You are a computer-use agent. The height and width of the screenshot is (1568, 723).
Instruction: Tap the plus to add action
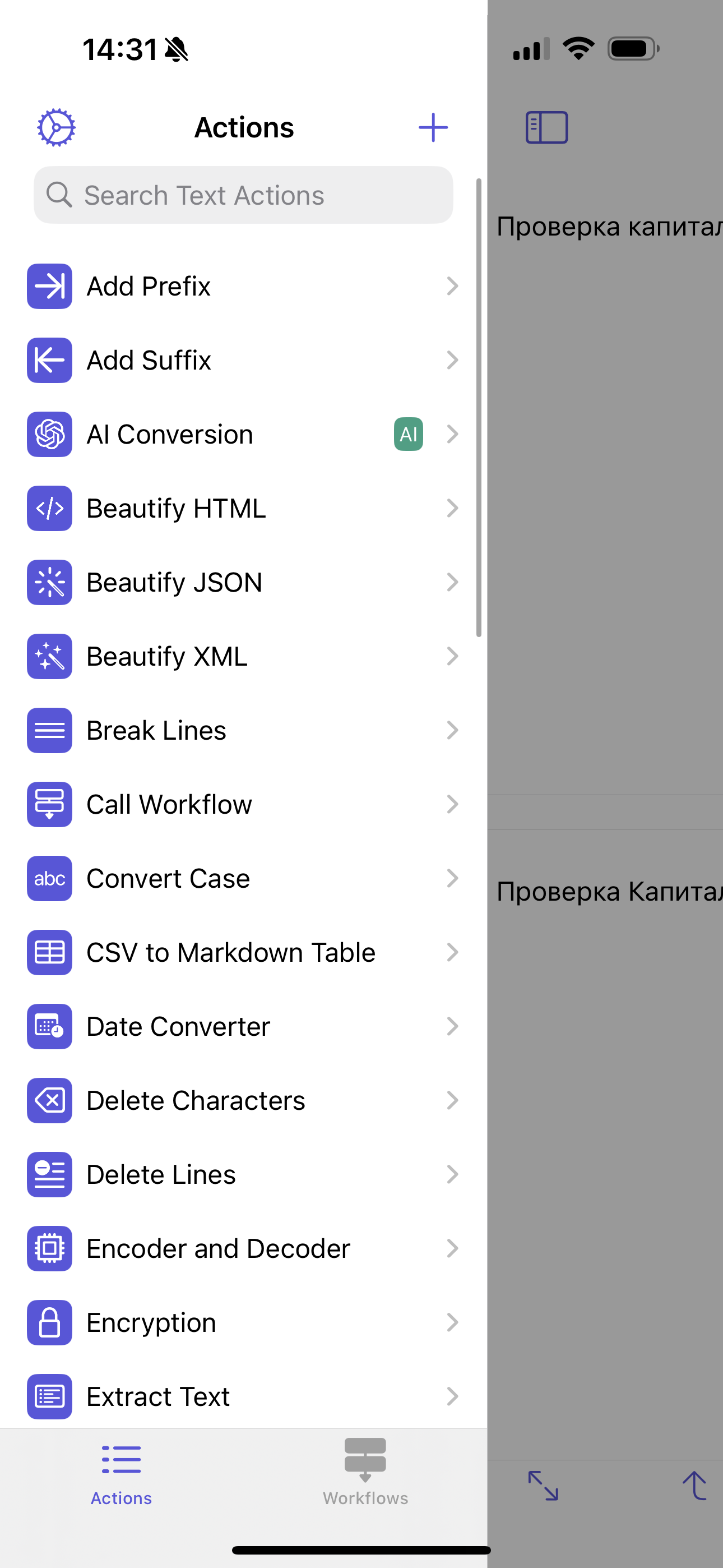(x=433, y=128)
